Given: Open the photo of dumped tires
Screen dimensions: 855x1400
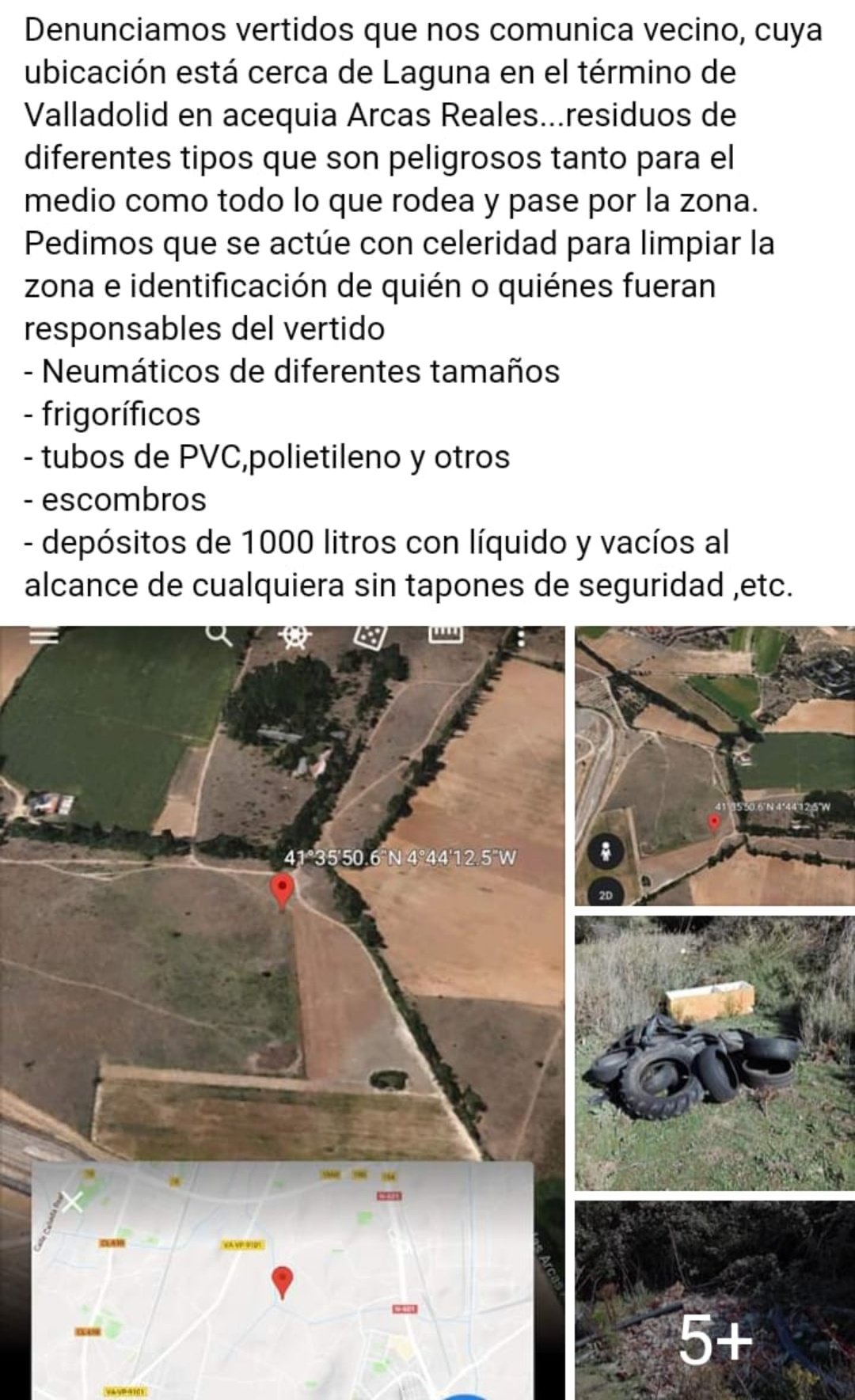Looking at the screenshot, I should tap(715, 1053).
